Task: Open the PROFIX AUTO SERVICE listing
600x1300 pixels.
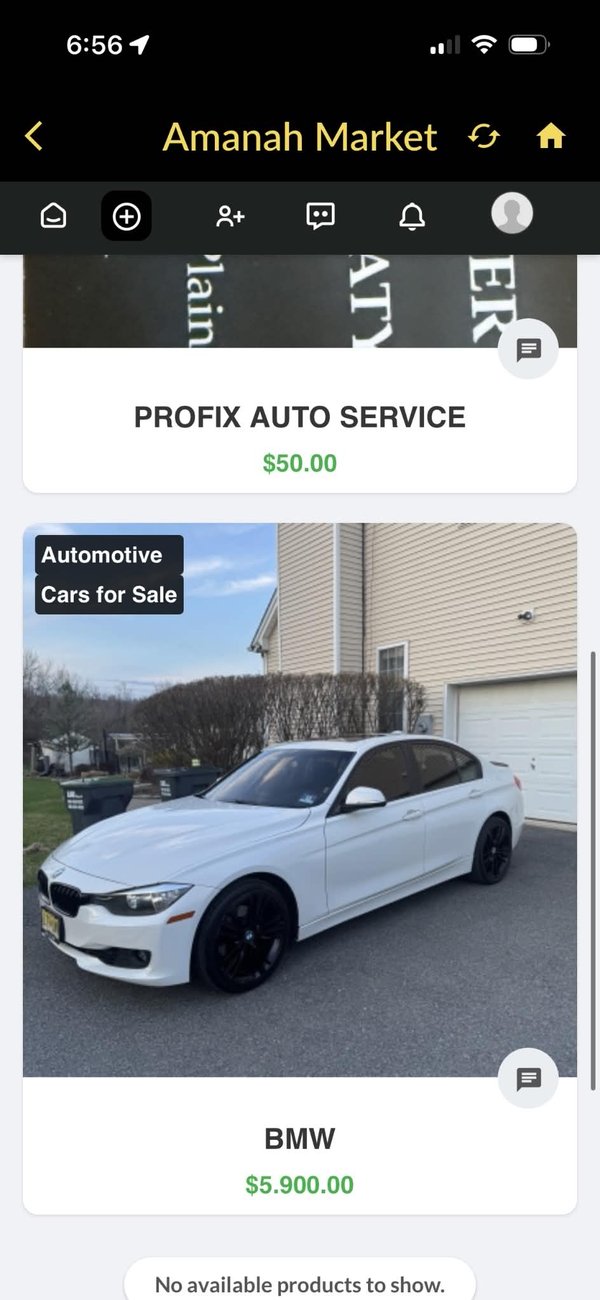Action: coord(300,417)
